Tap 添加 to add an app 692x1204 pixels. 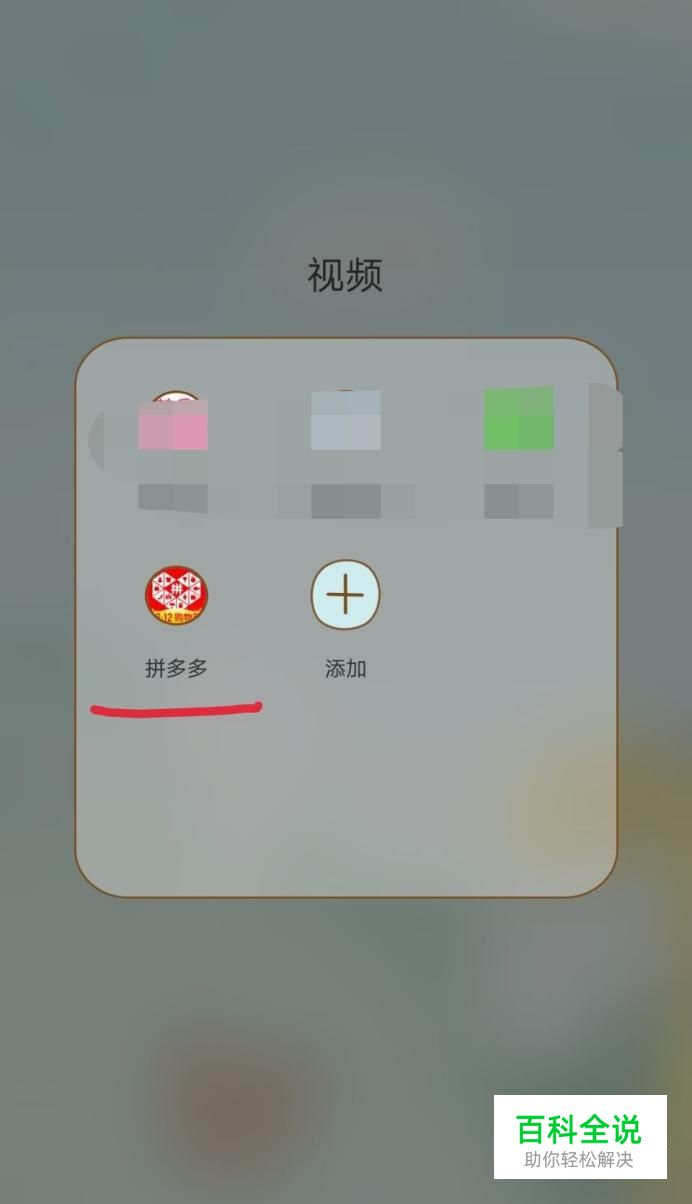pos(345,596)
